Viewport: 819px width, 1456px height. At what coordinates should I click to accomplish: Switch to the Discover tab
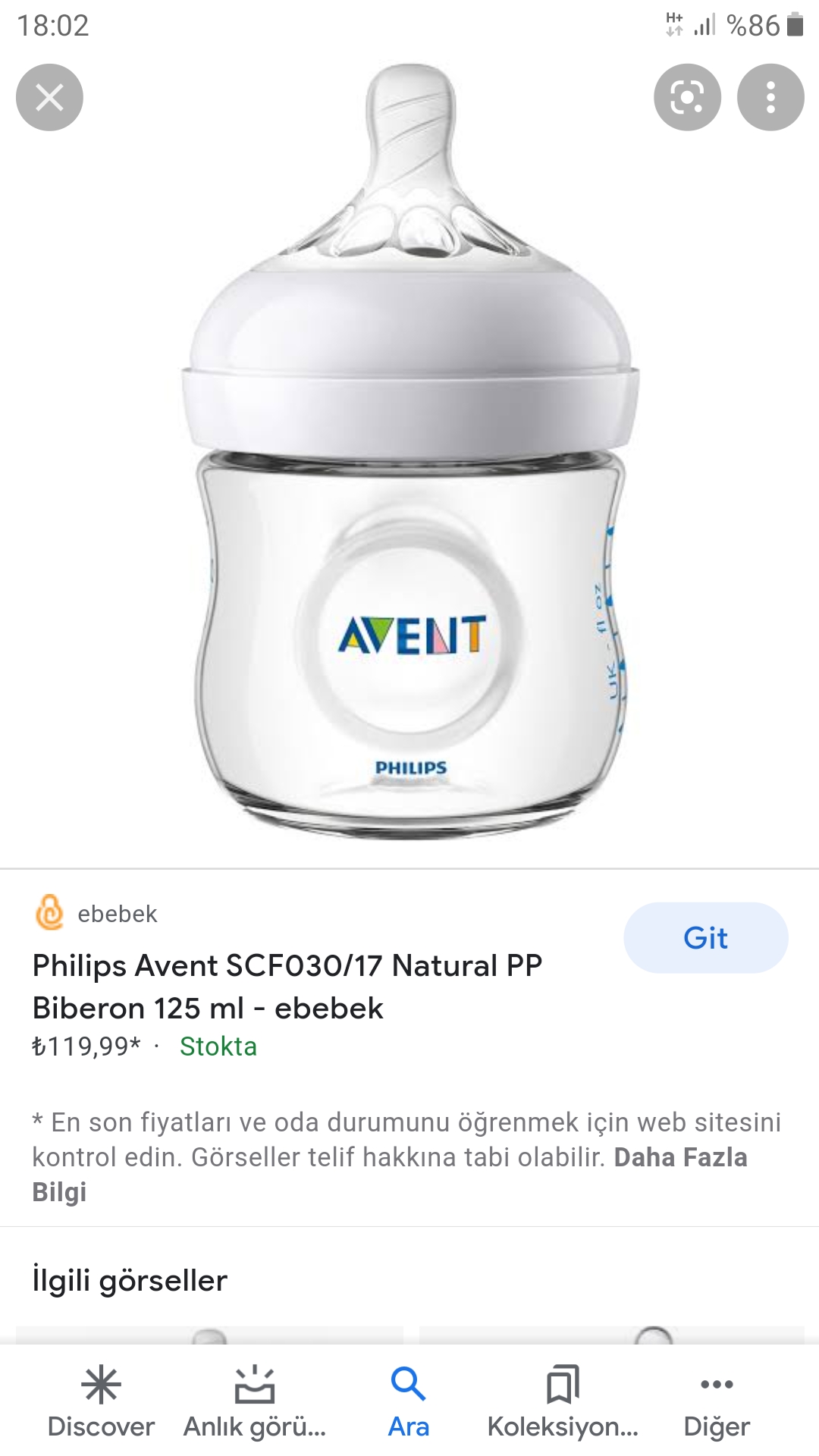(101, 1401)
